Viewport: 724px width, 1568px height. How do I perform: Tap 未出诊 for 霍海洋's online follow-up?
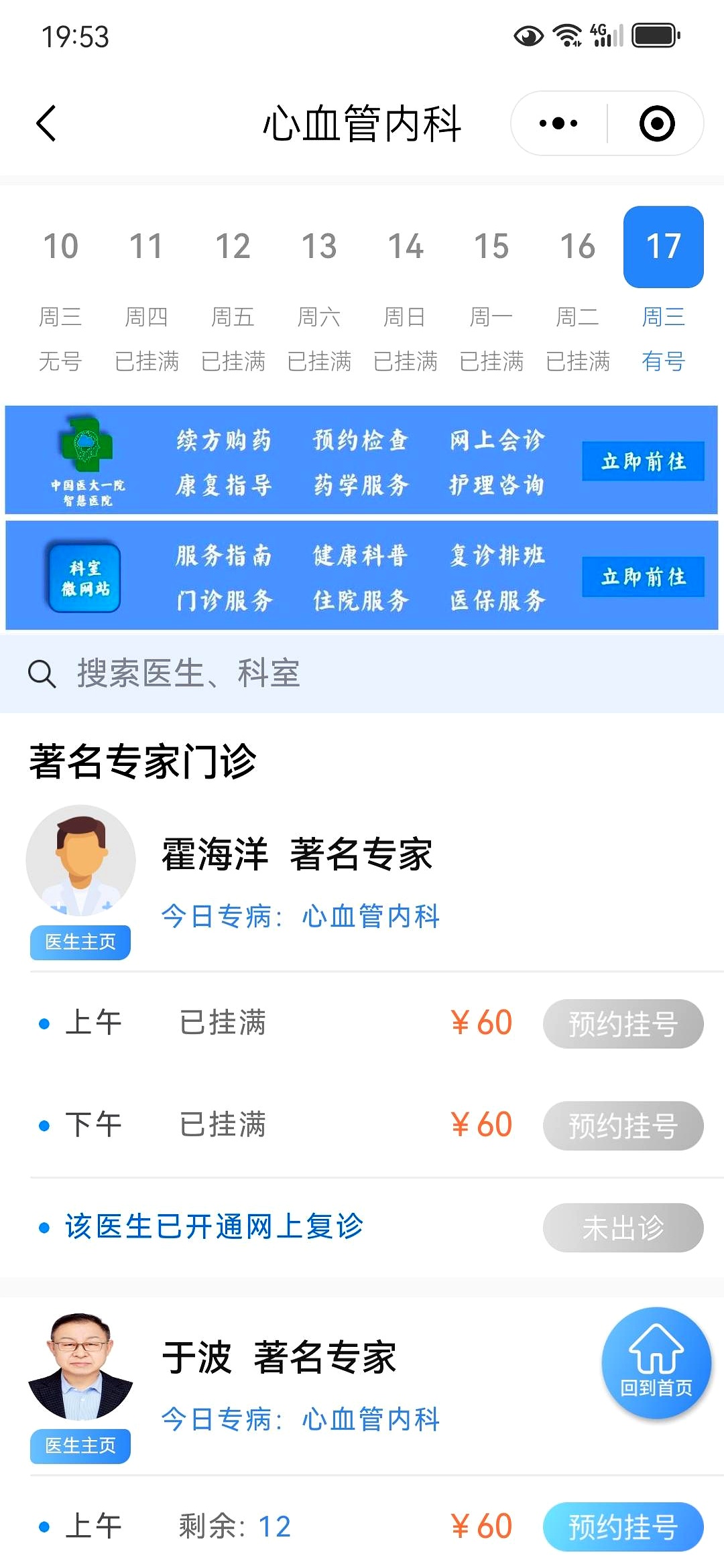point(623,1228)
